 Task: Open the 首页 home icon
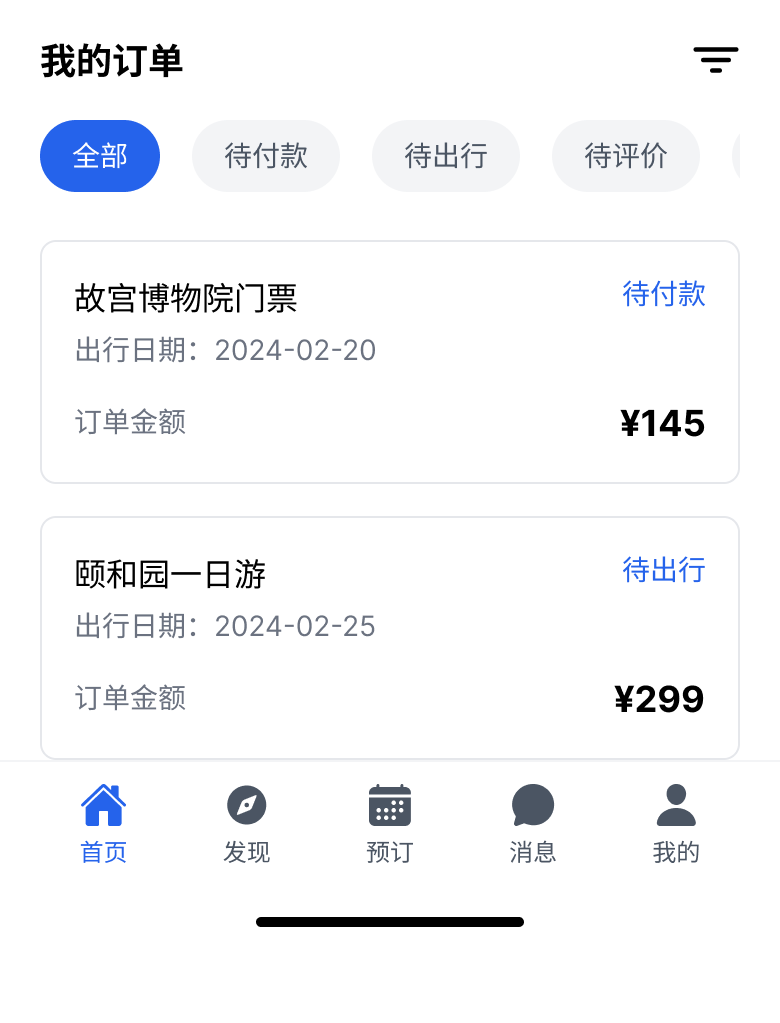101,805
